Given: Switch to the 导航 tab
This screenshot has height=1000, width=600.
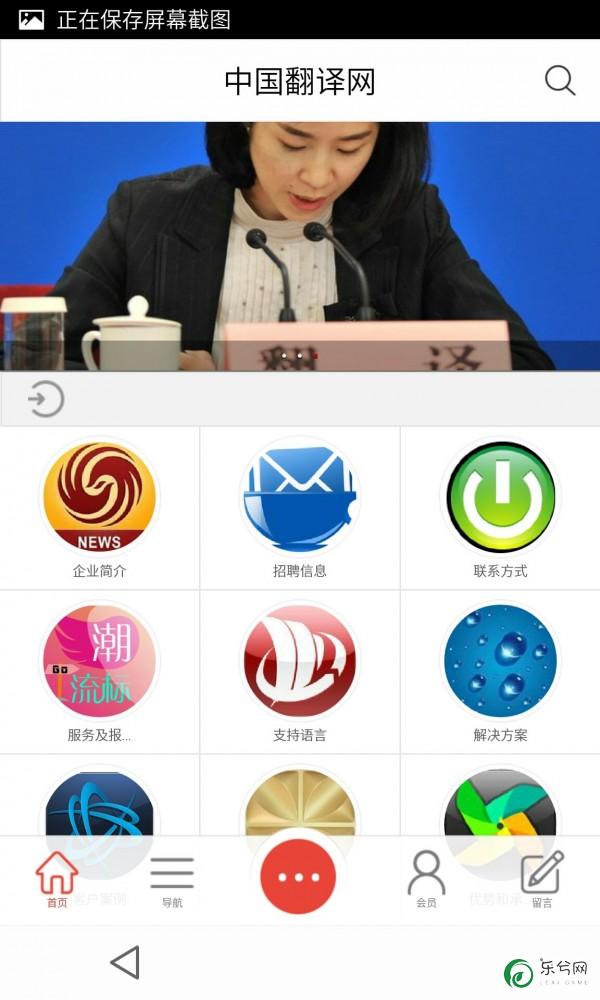Looking at the screenshot, I should [172, 880].
